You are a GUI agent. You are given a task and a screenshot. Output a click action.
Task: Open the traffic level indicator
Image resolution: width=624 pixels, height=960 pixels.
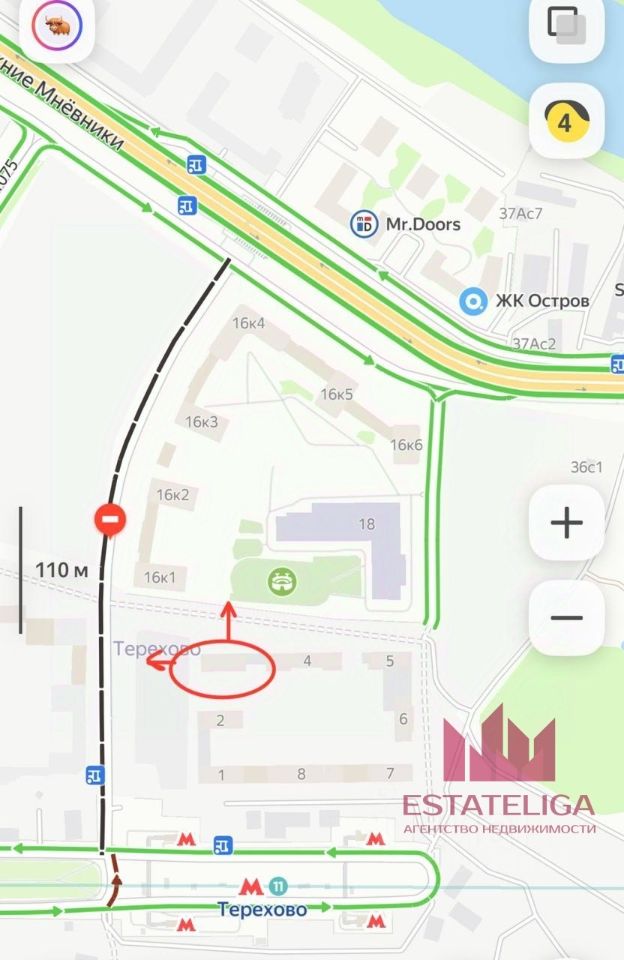coord(566,122)
